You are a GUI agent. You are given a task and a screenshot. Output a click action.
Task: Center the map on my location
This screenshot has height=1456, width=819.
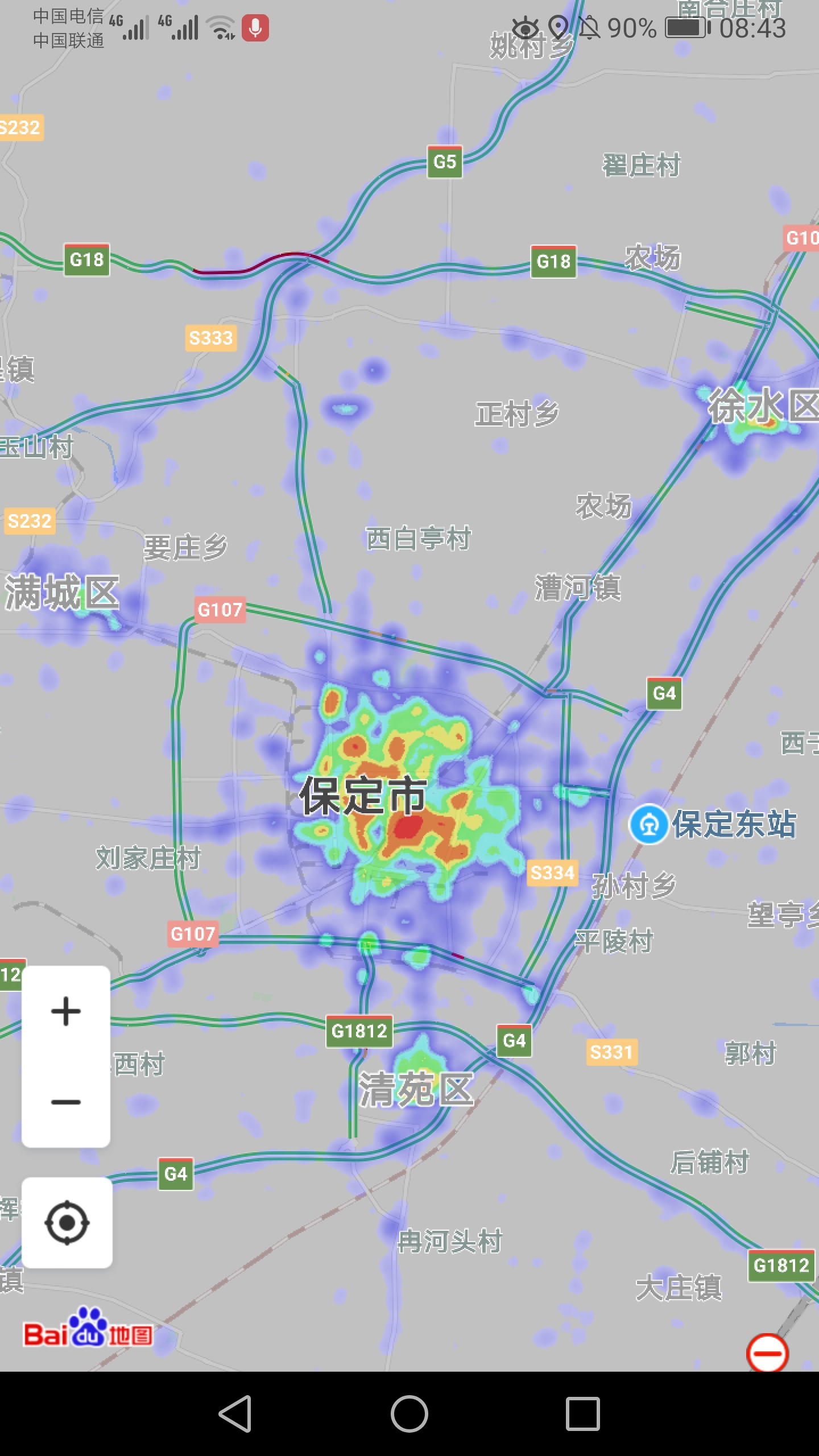pyautogui.click(x=67, y=1223)
